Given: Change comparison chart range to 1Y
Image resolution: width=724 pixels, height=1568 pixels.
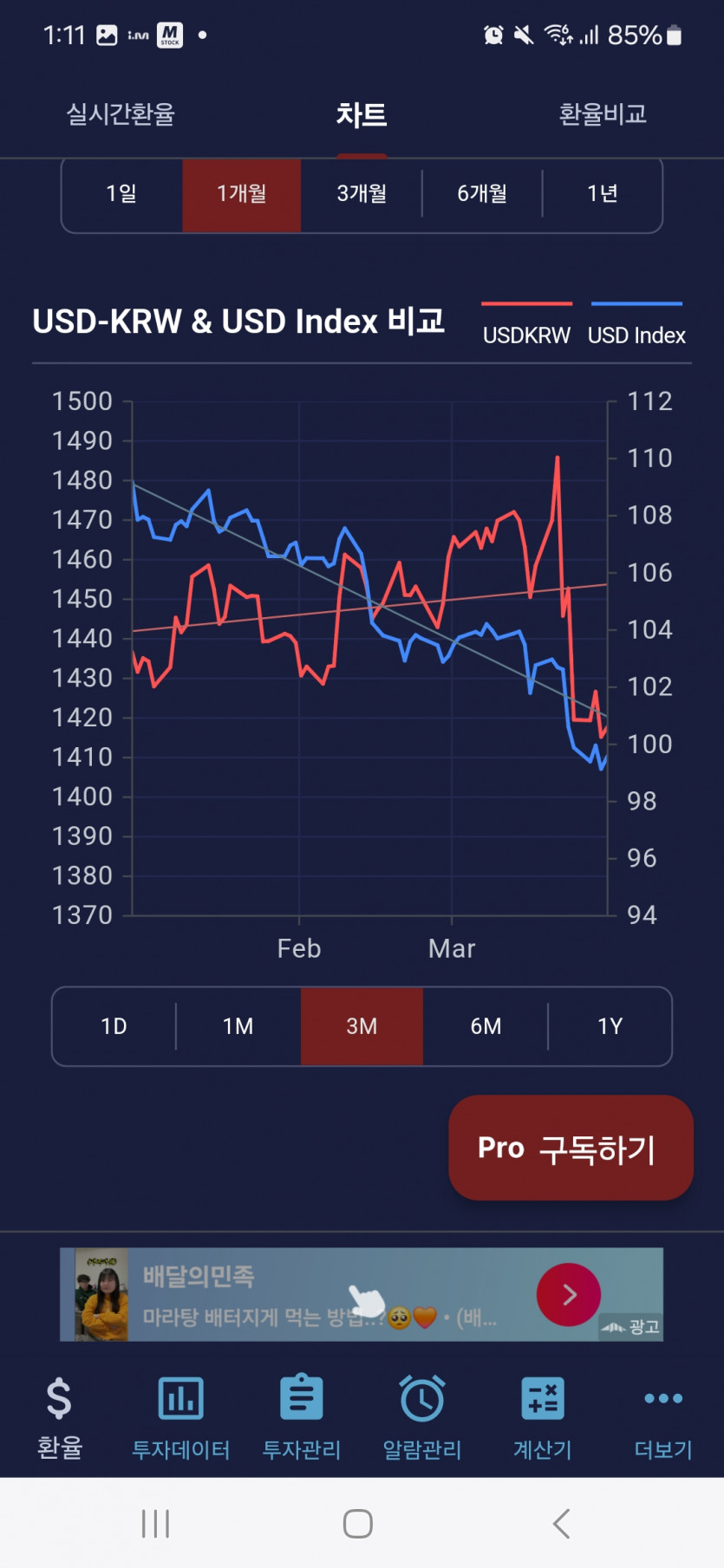Looking at the screenshot, I should pyautogui.click(x=610, y=1026).
